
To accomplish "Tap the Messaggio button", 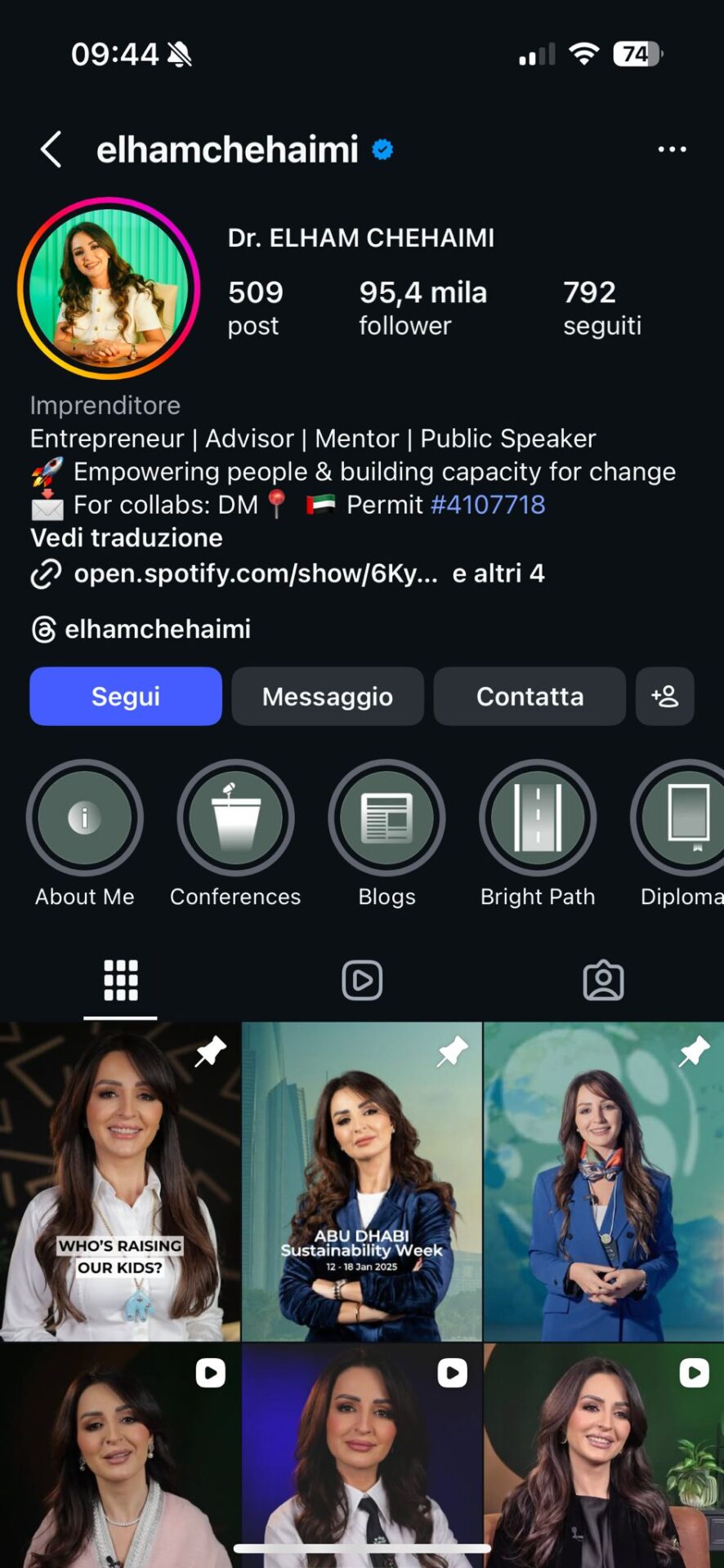I will pyautogui.click(x=328, y=697).
